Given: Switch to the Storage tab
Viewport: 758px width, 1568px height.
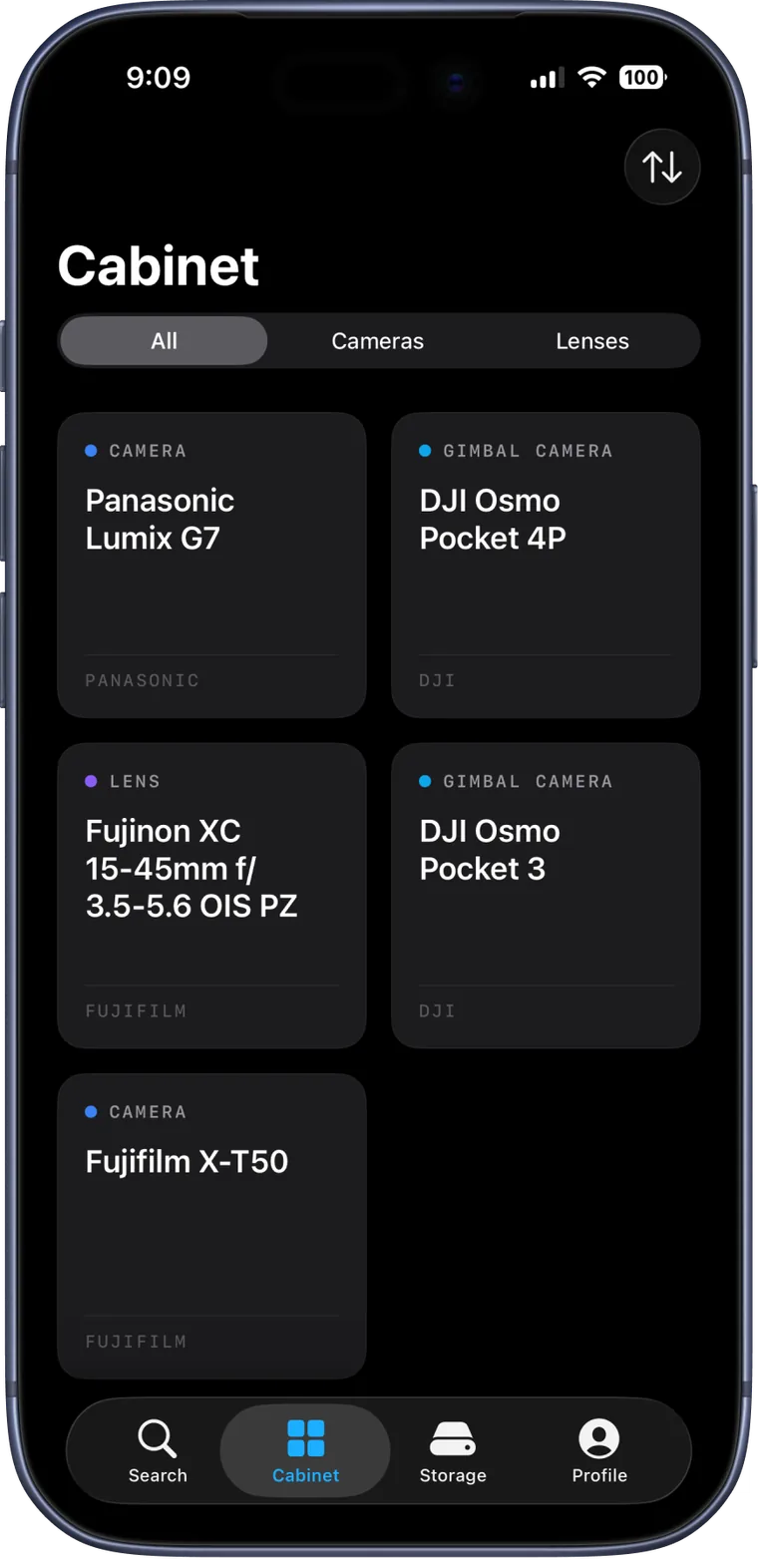Looking at the screenshot, I should (x=453, y=1451).
